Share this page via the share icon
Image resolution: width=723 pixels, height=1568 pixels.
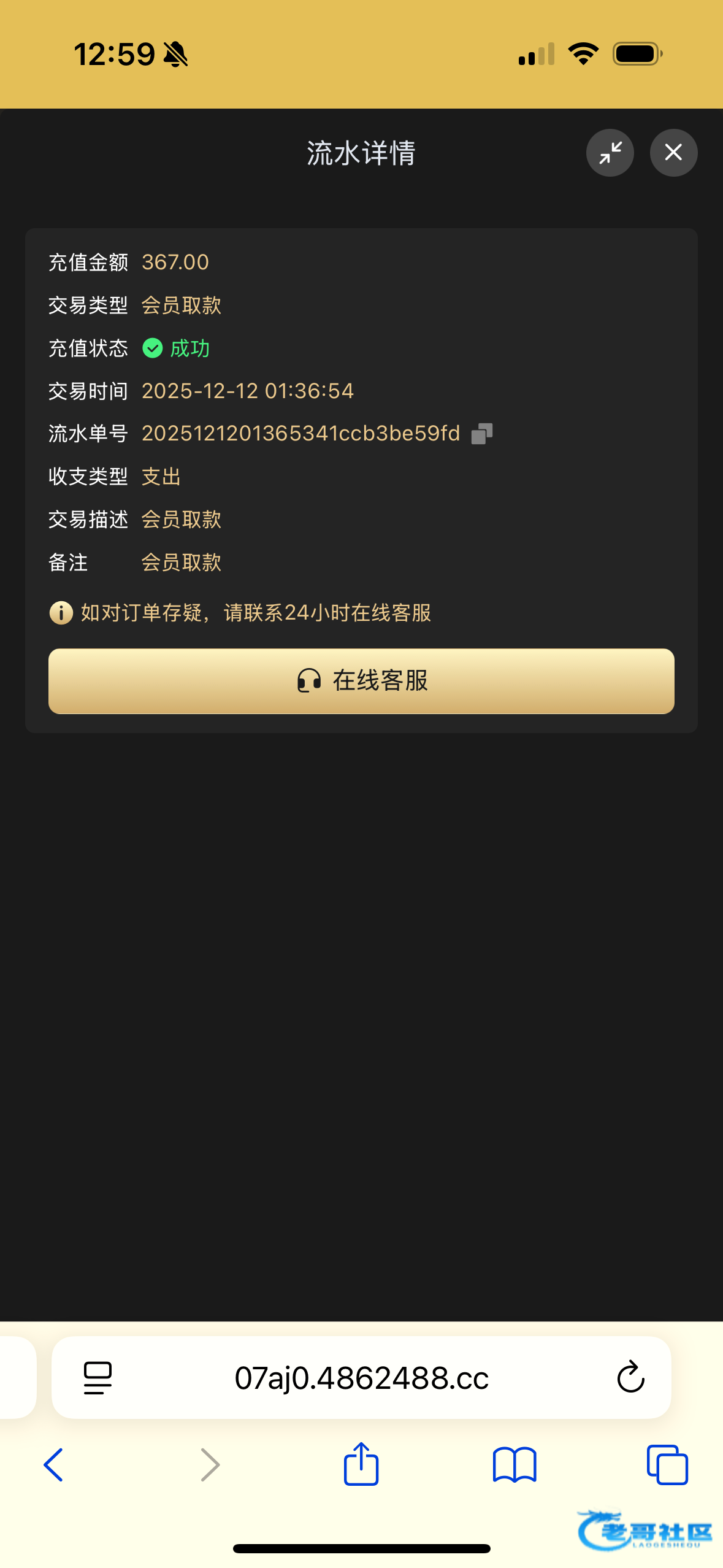[361, 1464]
